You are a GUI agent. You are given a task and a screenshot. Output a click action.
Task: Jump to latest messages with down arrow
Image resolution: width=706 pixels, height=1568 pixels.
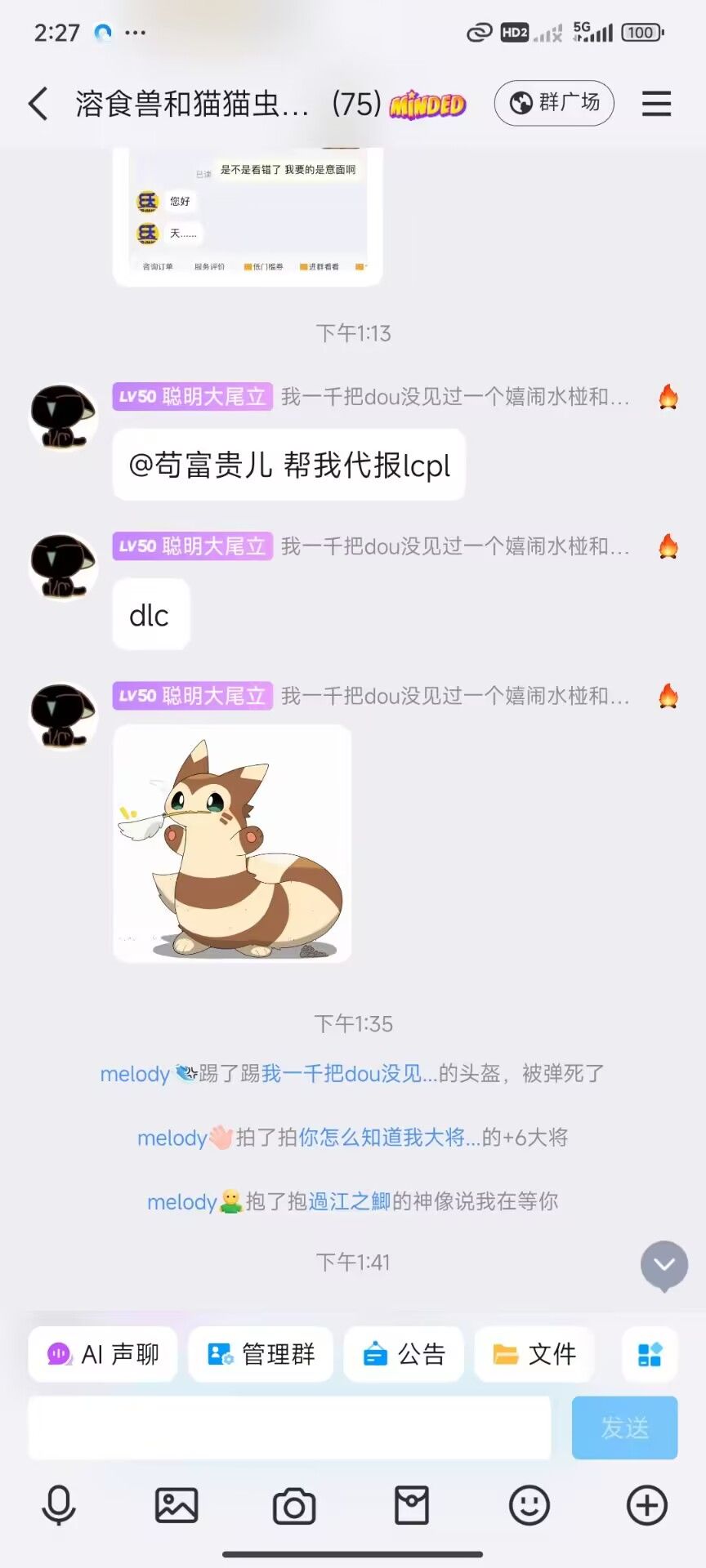(664, 1265)
